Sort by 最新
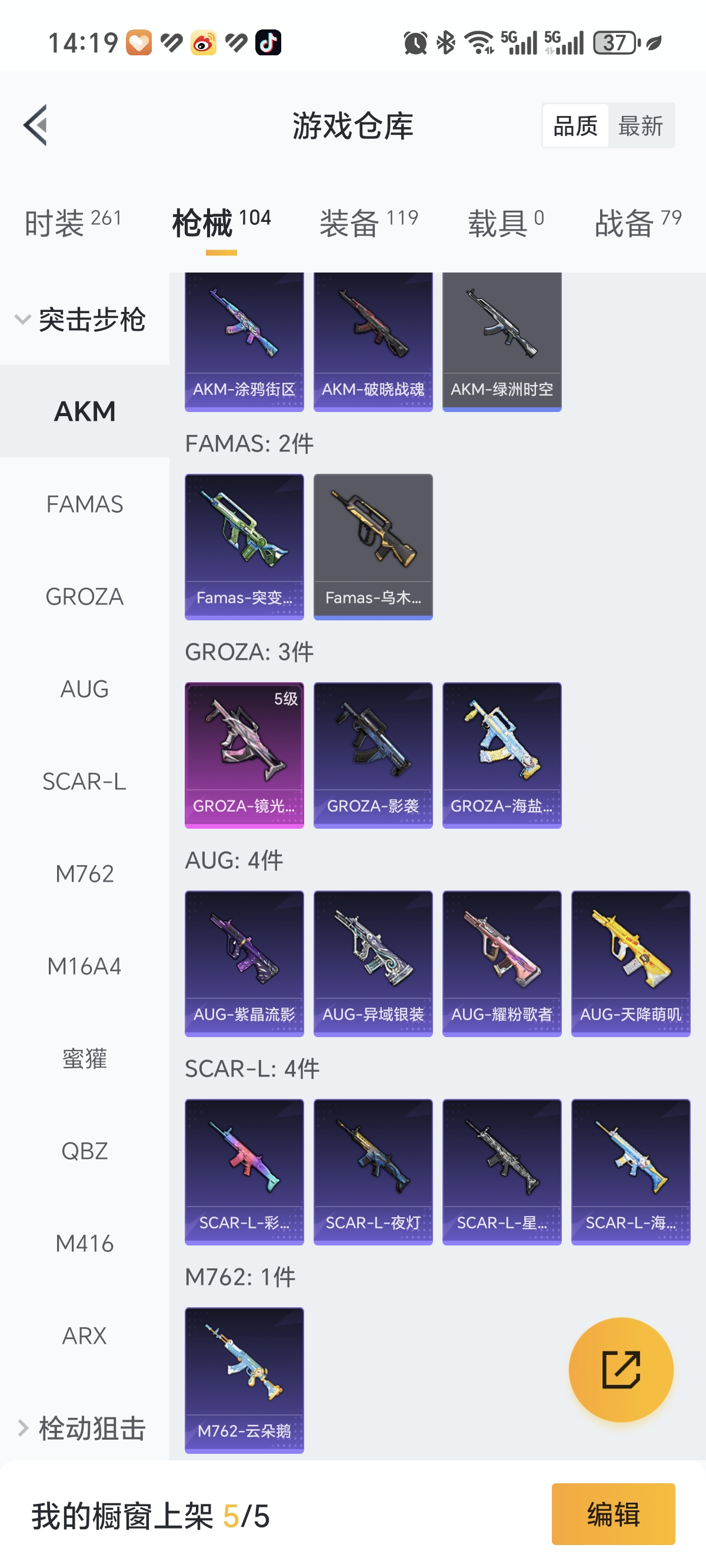Image resolution: width=706 pixels, height=1568 pixels. (640, 126)
